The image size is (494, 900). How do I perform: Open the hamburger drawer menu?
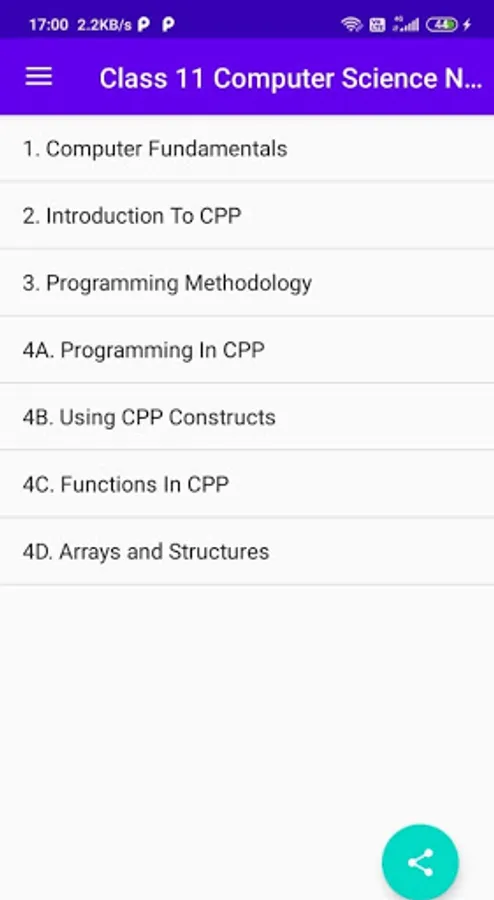click(x=38, y=76)
